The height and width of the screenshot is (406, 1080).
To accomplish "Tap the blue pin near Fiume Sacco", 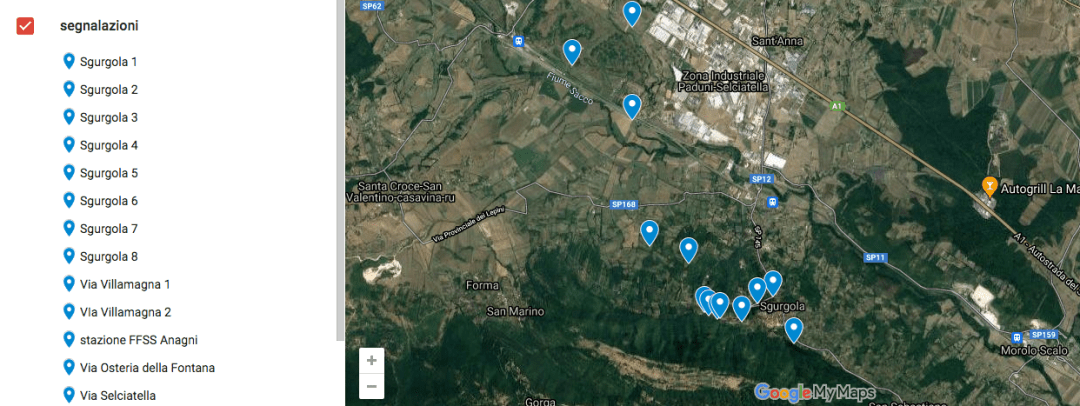I will [572, 51].
